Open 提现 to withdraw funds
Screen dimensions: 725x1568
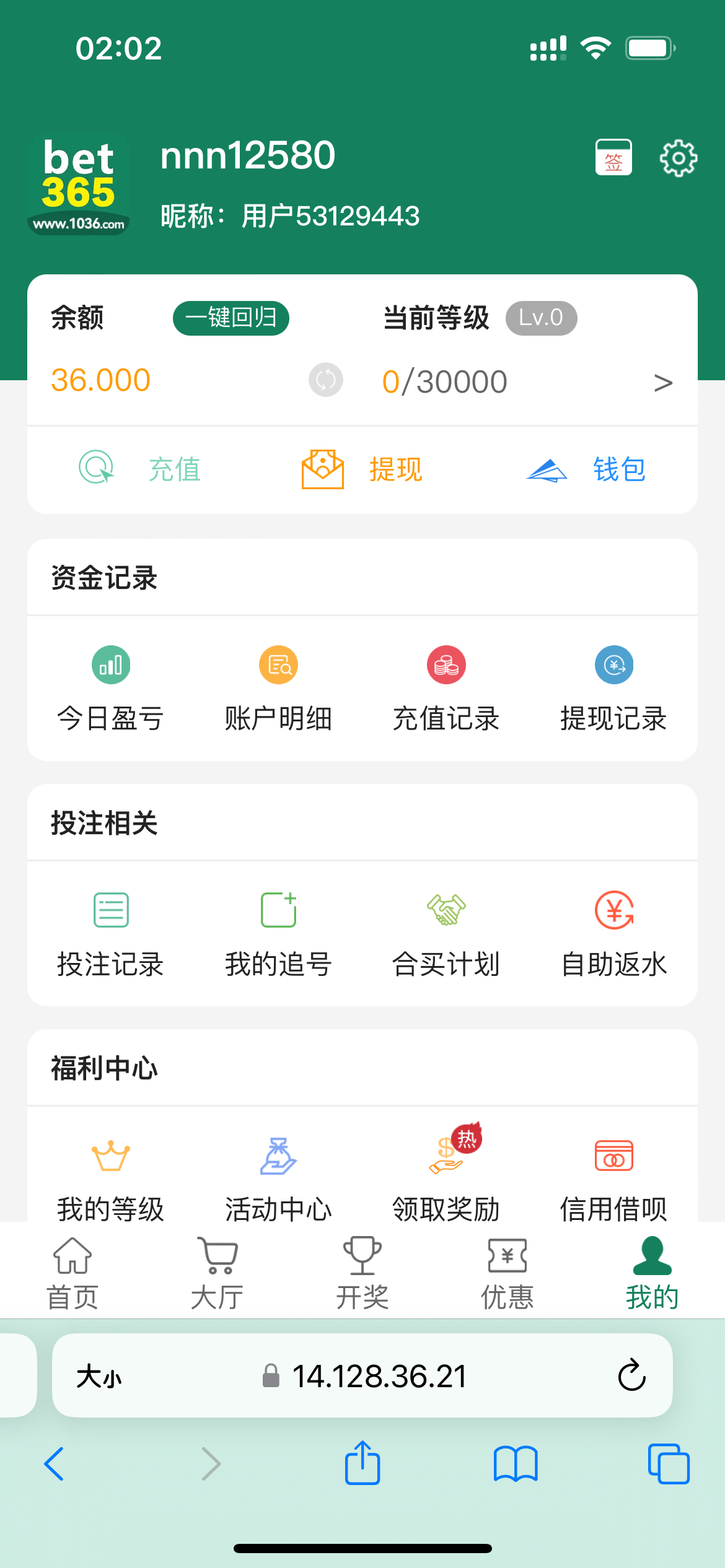click(x=362, y=469)
